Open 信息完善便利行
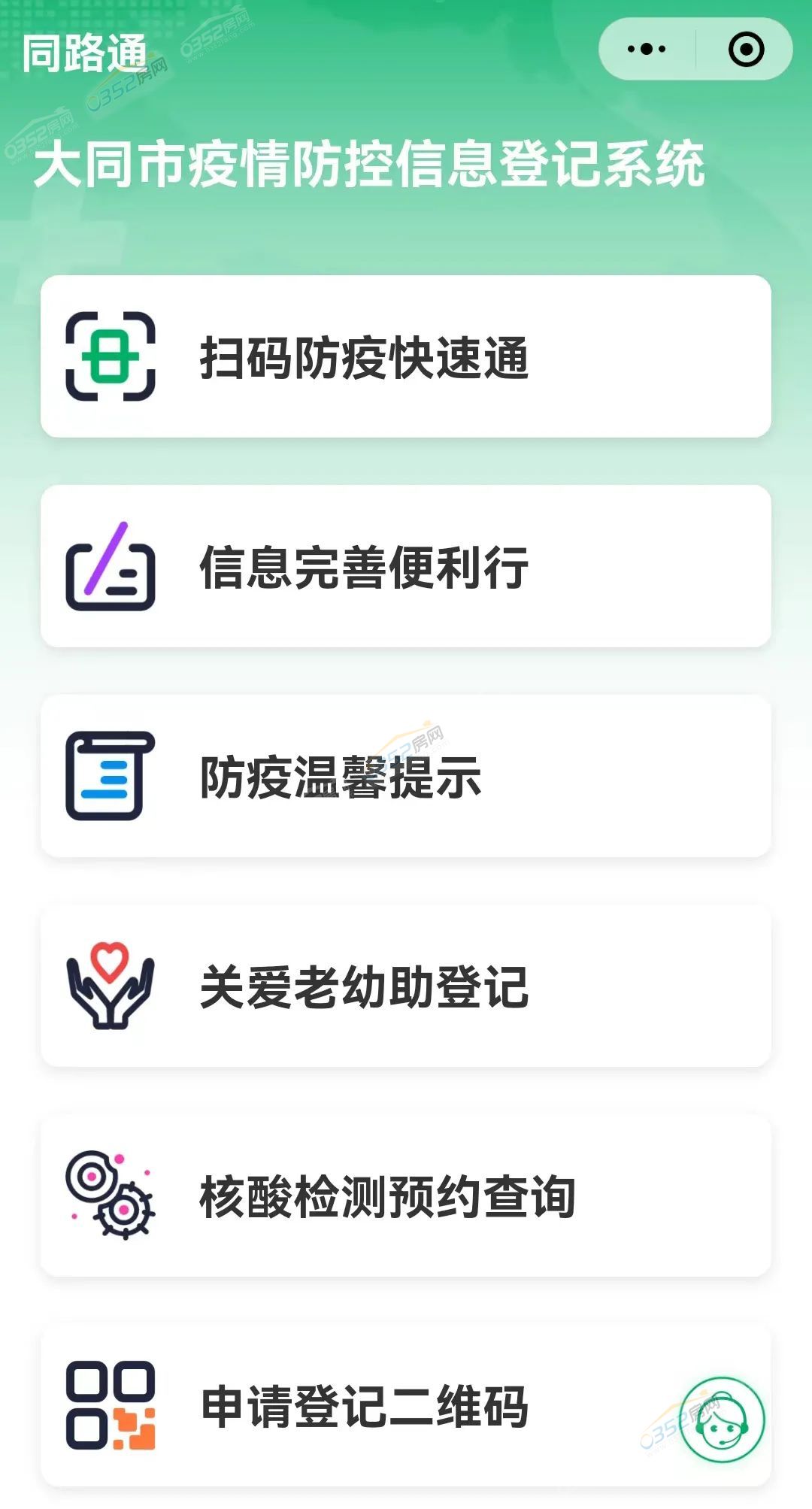 pos(406,566)
